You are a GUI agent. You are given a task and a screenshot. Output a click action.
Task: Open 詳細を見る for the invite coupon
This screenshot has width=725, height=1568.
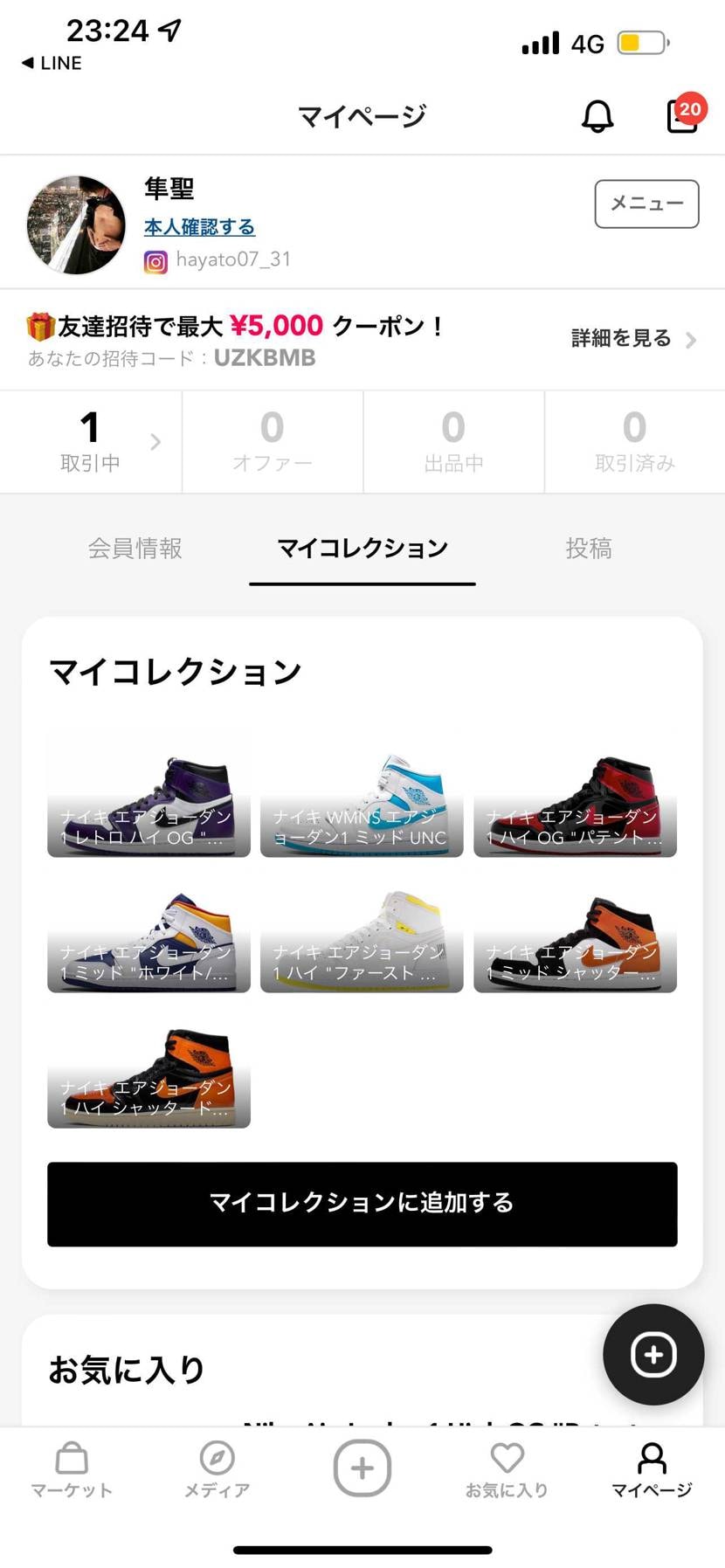[620, 339]
